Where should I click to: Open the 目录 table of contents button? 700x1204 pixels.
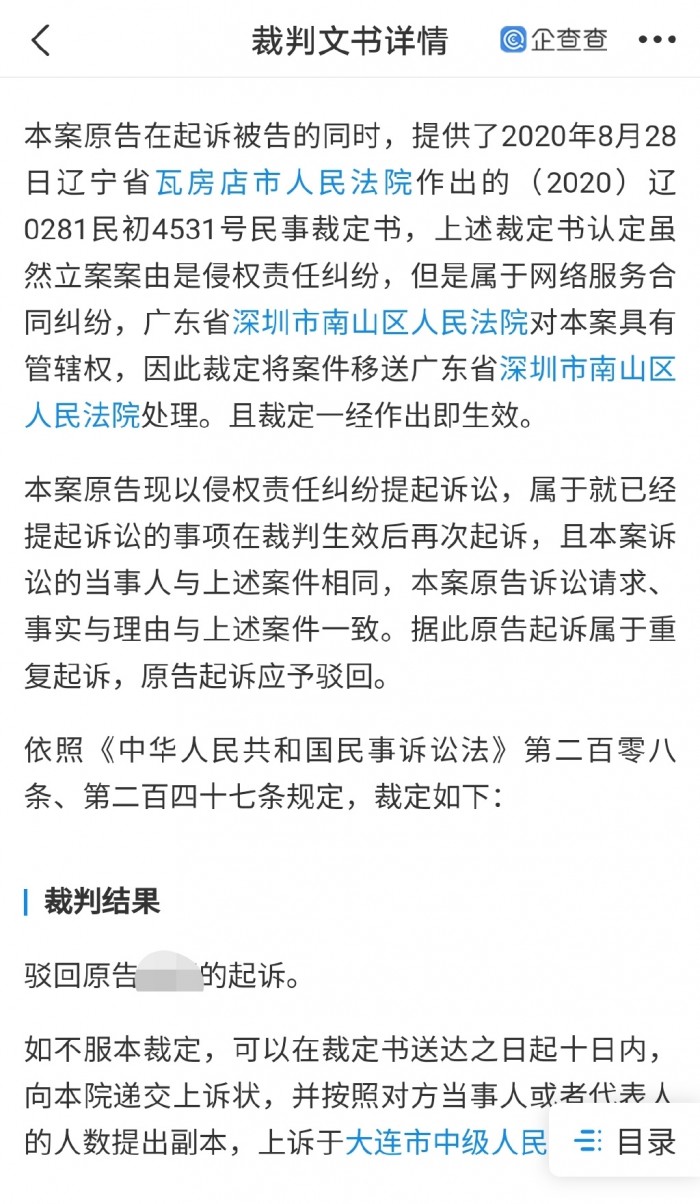(x=626, y=1142)
